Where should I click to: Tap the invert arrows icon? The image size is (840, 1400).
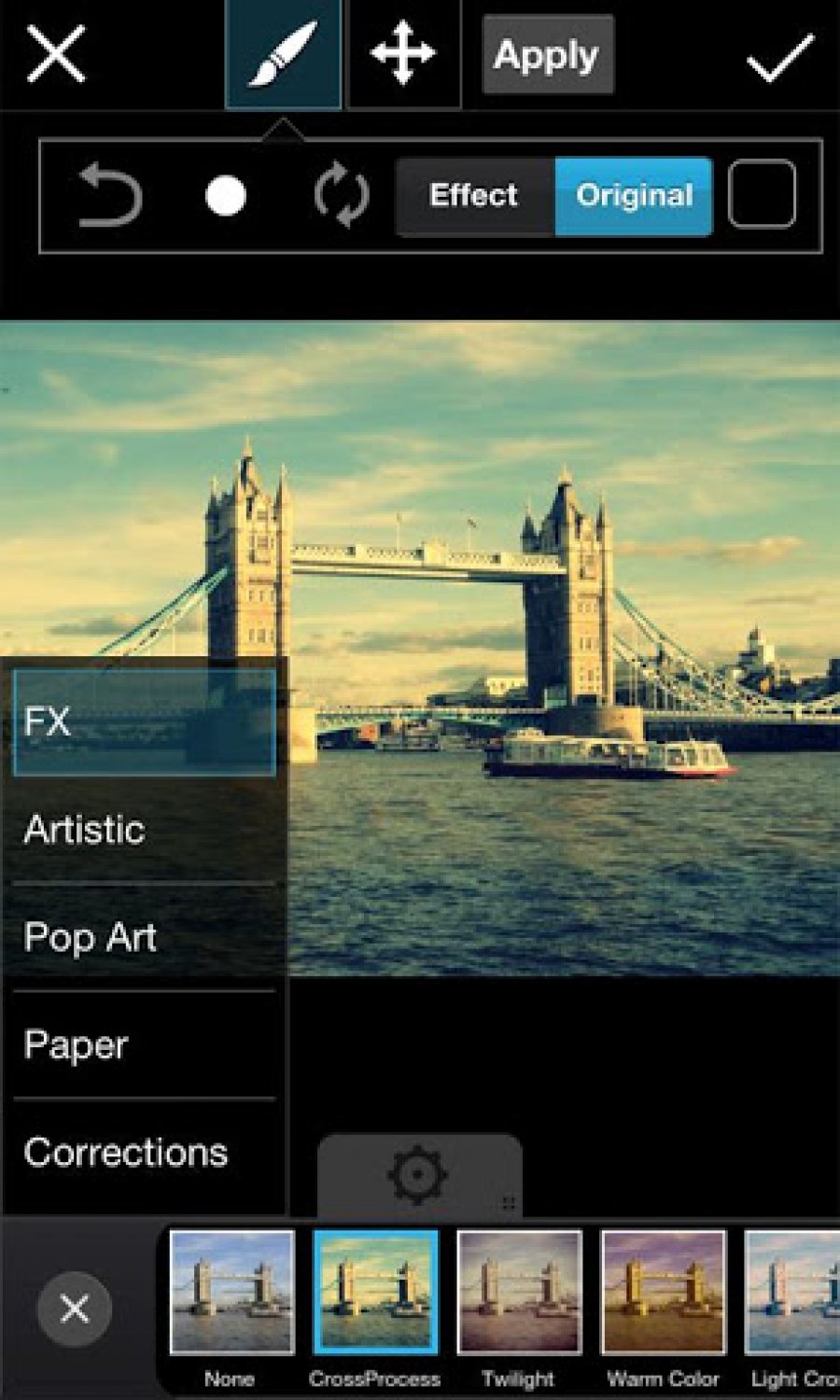[x=341, y=195]
